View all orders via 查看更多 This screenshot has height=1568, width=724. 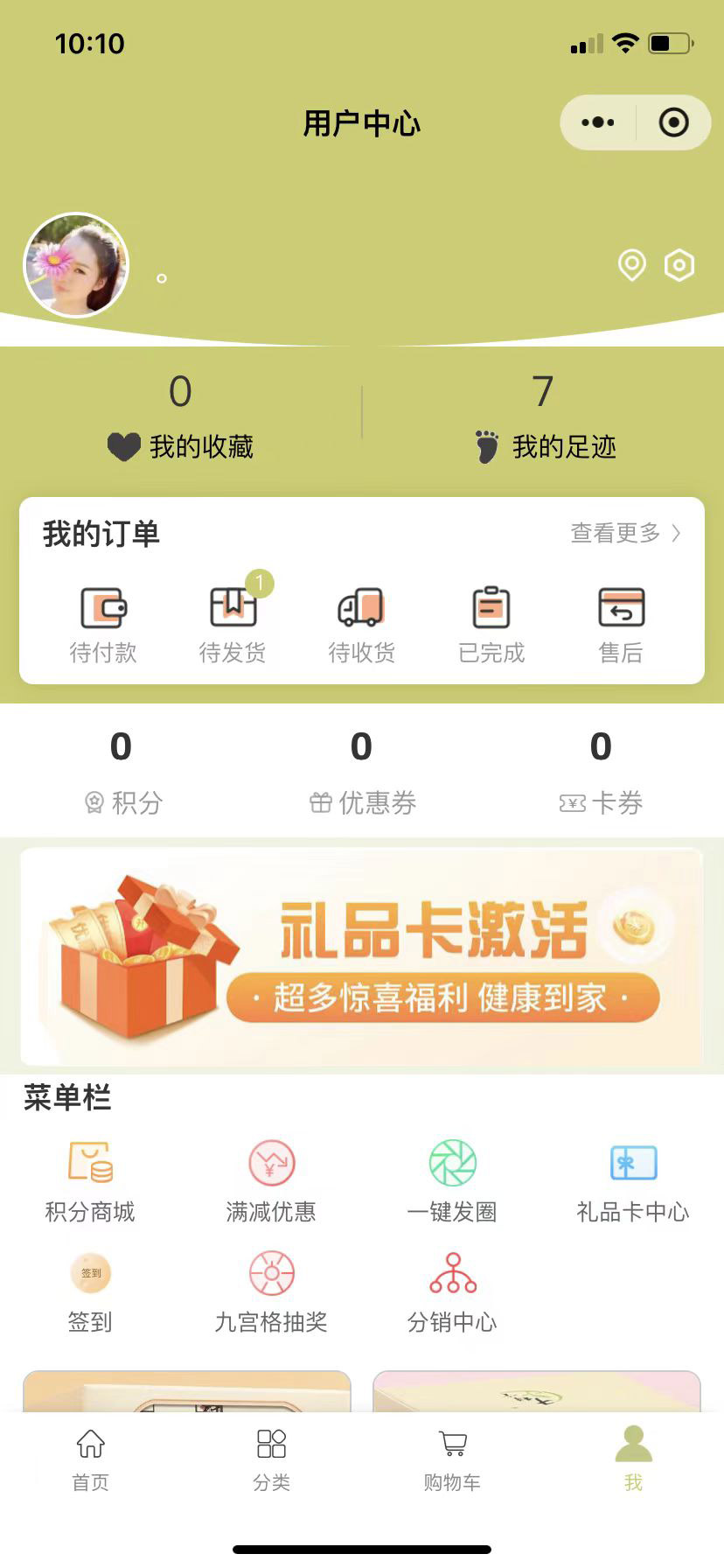click(624, 533)
